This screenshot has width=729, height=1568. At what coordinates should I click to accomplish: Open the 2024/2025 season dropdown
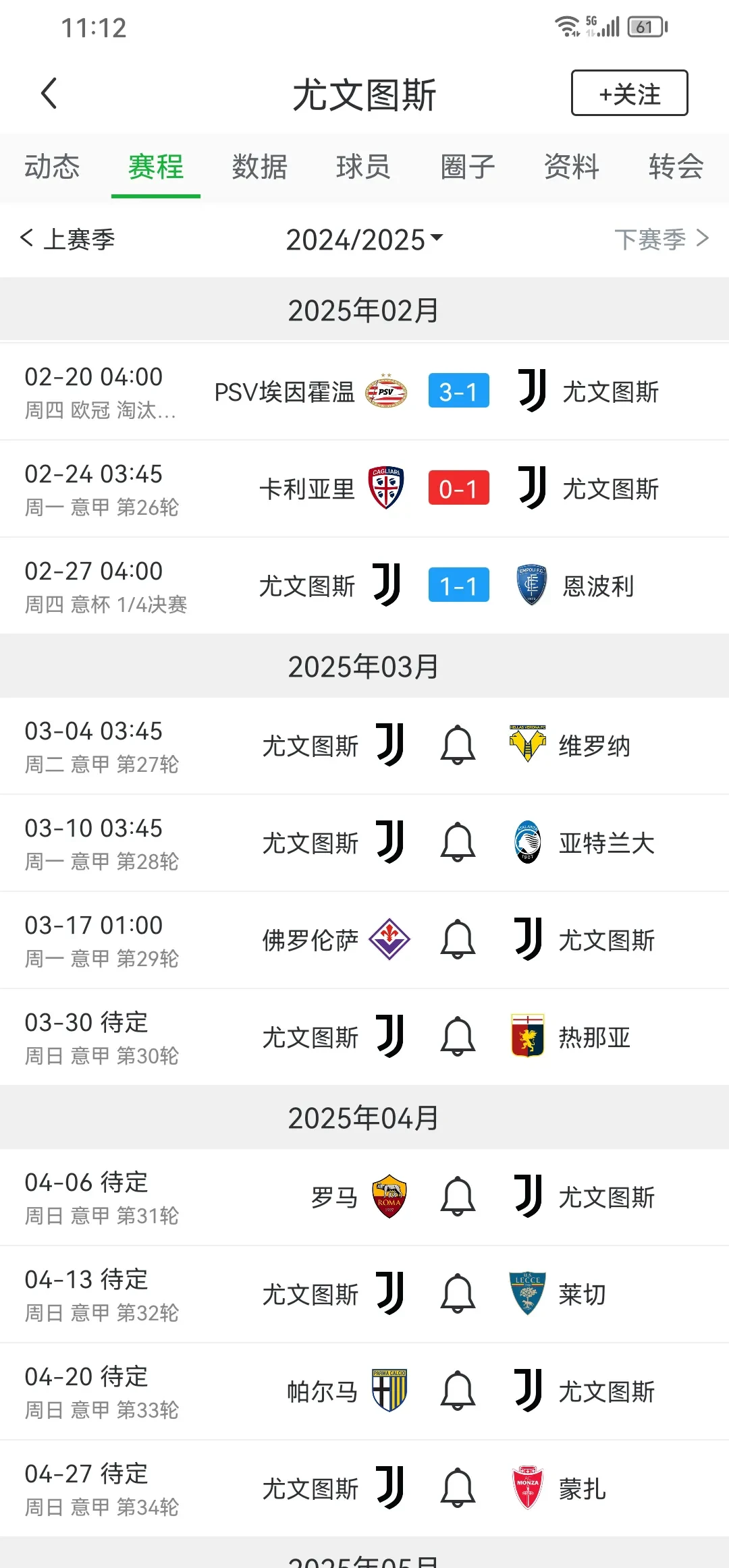(364, 240)
